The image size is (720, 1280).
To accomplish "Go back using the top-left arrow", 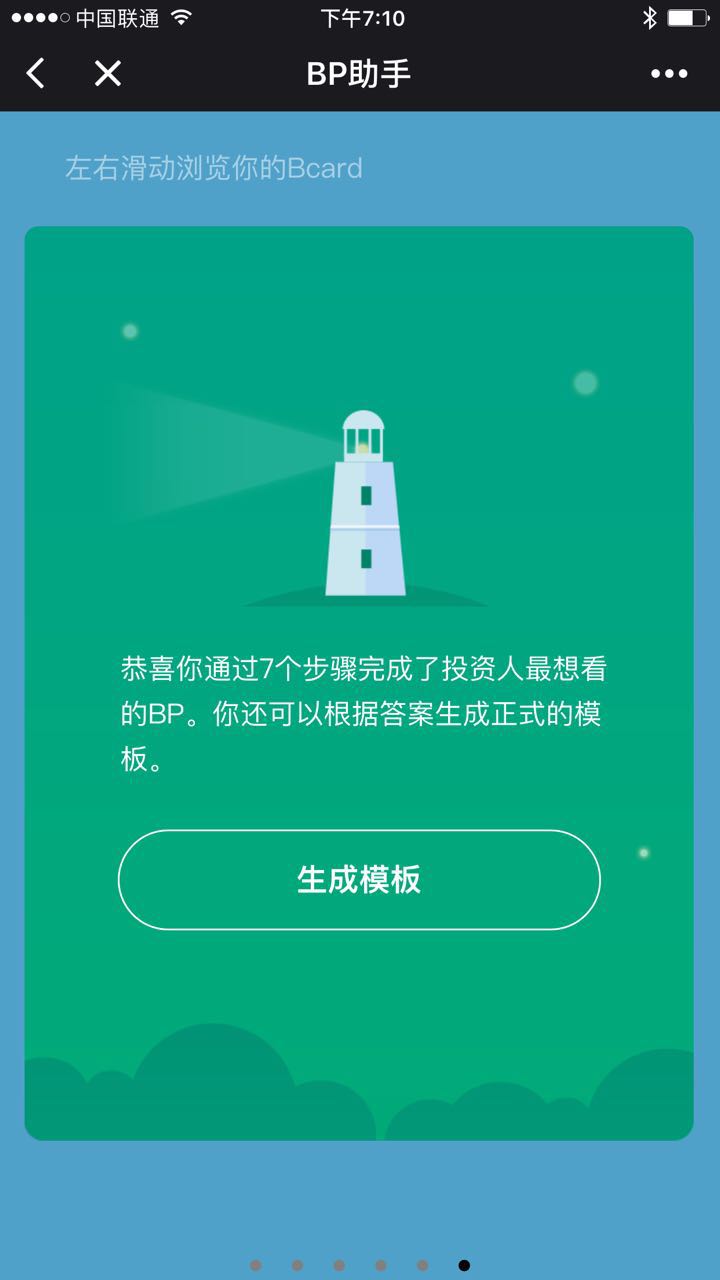I will coord(36,73).
